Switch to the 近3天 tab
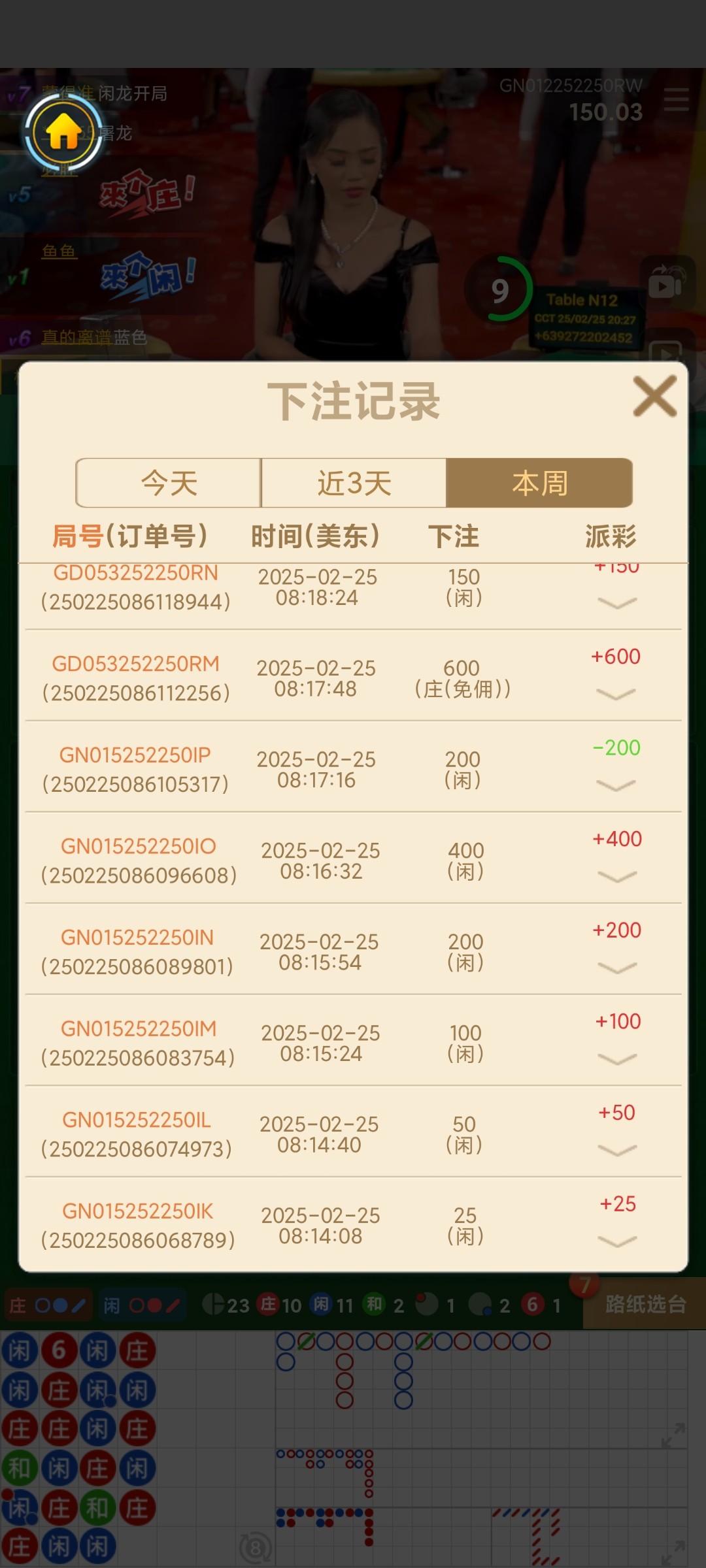Image resolution: width=706 pixels, height=1568 pixels. tap(354, 483)
